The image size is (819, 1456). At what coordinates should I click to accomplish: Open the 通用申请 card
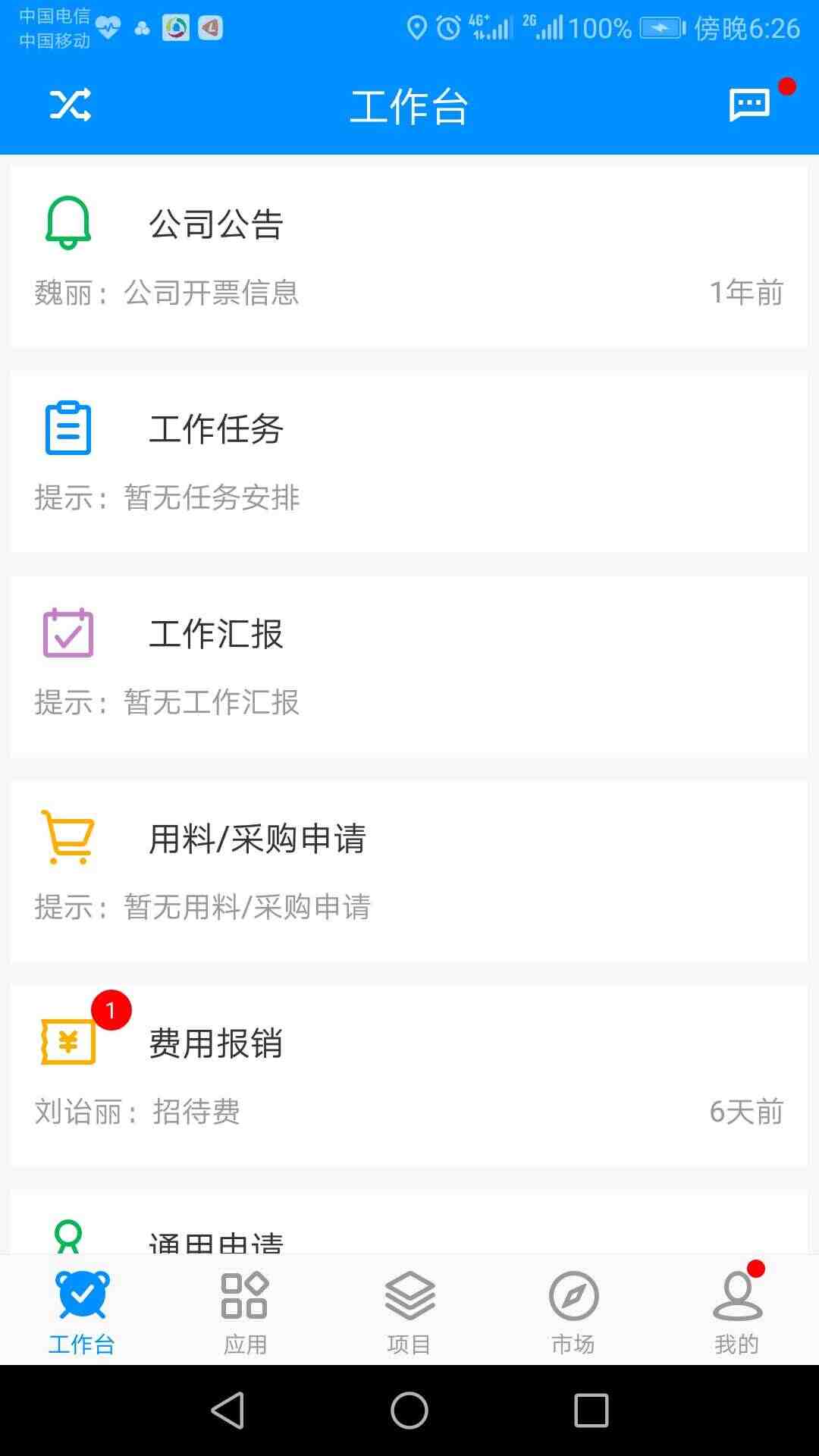[x=409, y=1222]
